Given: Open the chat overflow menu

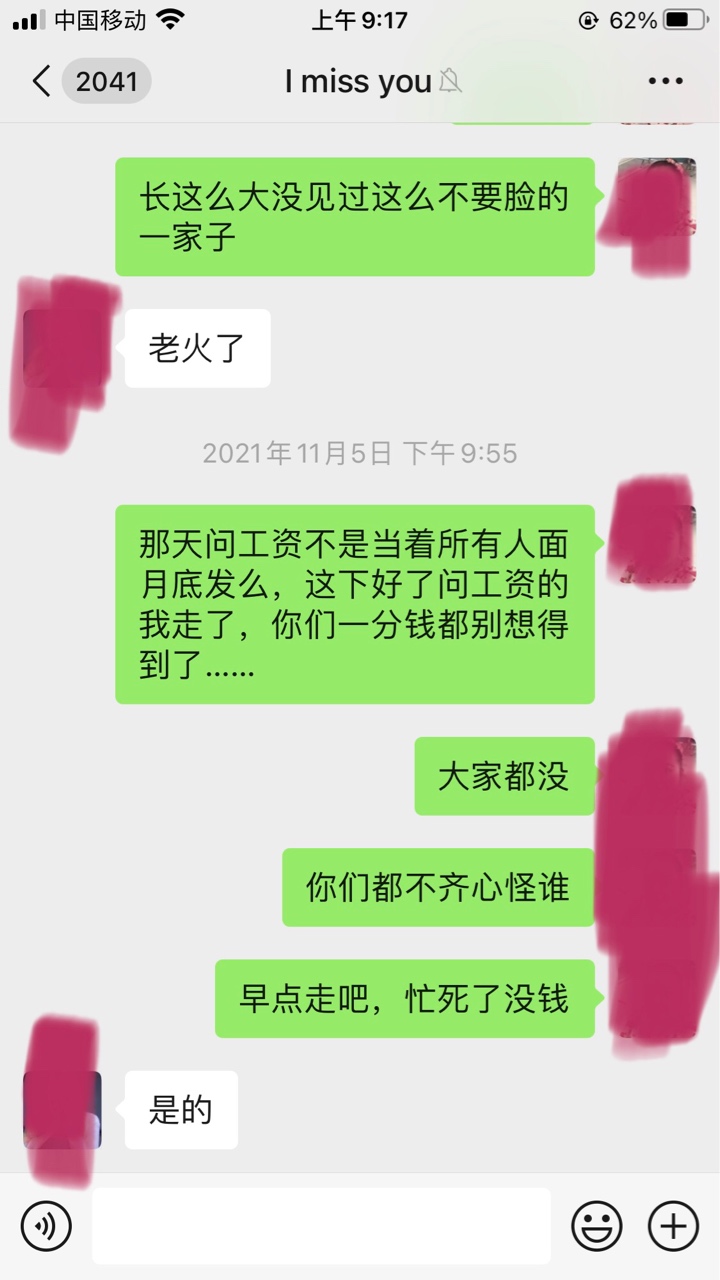Looking at the screenshot, I should coord(665,81).
